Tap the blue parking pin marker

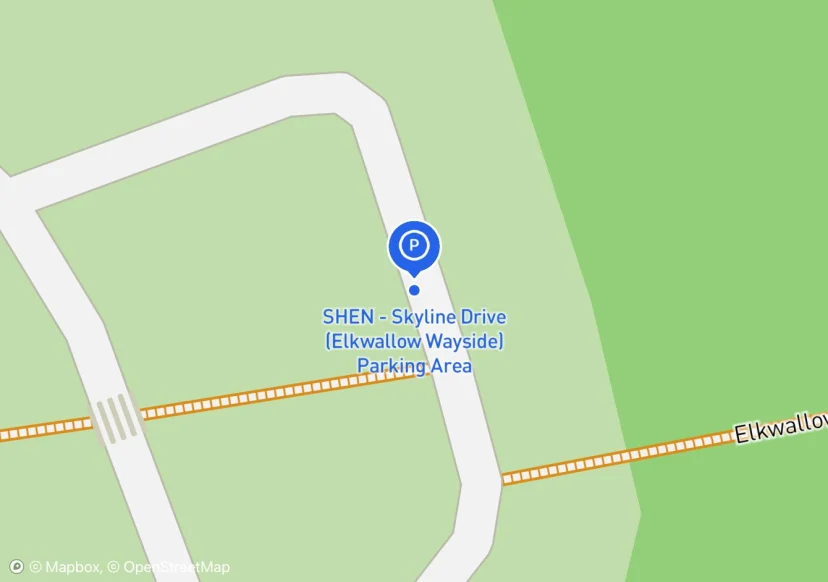point(414,246)
